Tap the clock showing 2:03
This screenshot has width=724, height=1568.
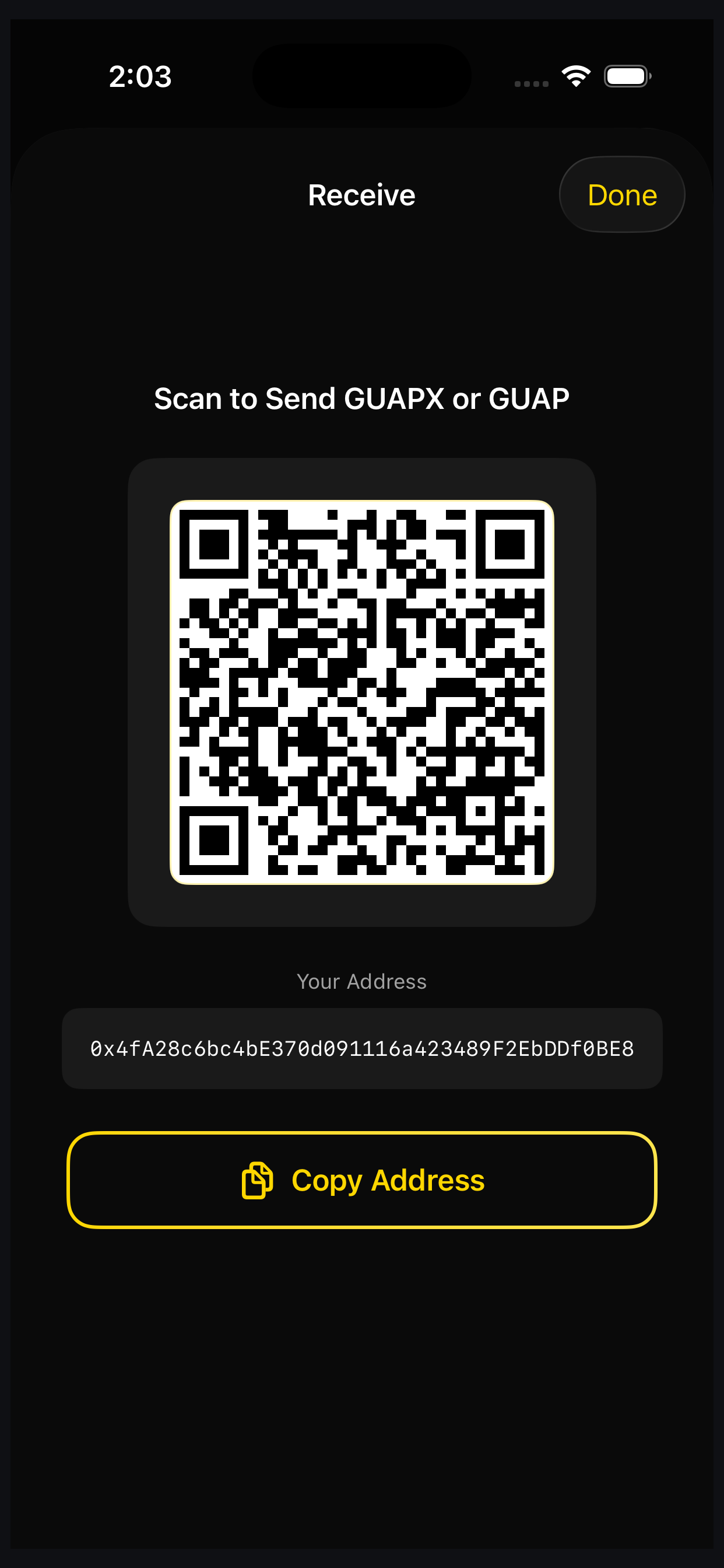(140, 75)
